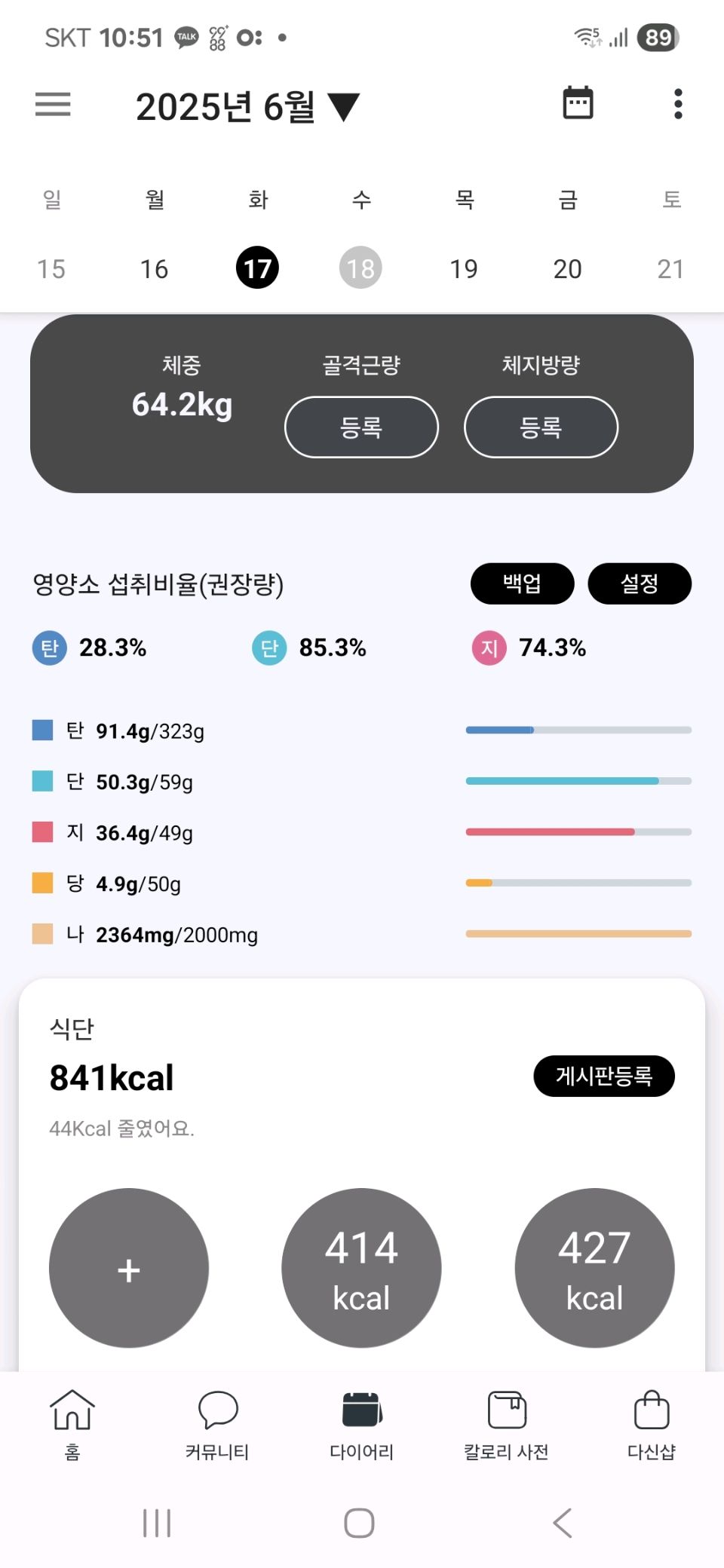
Task: Select date 16 in the week row
Action: coord(154,269)
